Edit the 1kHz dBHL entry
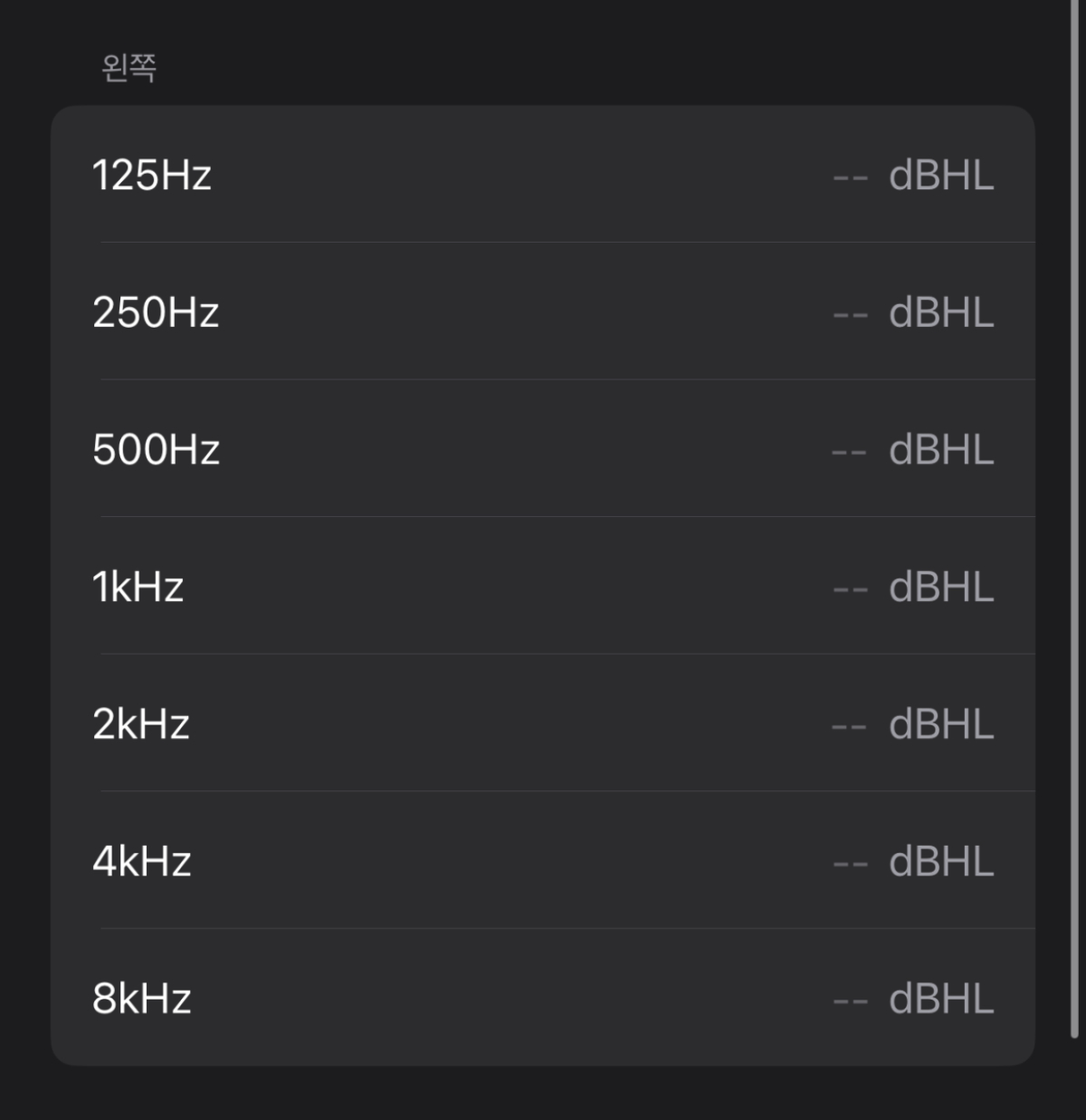Screen dimensions: 1086x1120 pyautogui.click(x=912, y=588)
